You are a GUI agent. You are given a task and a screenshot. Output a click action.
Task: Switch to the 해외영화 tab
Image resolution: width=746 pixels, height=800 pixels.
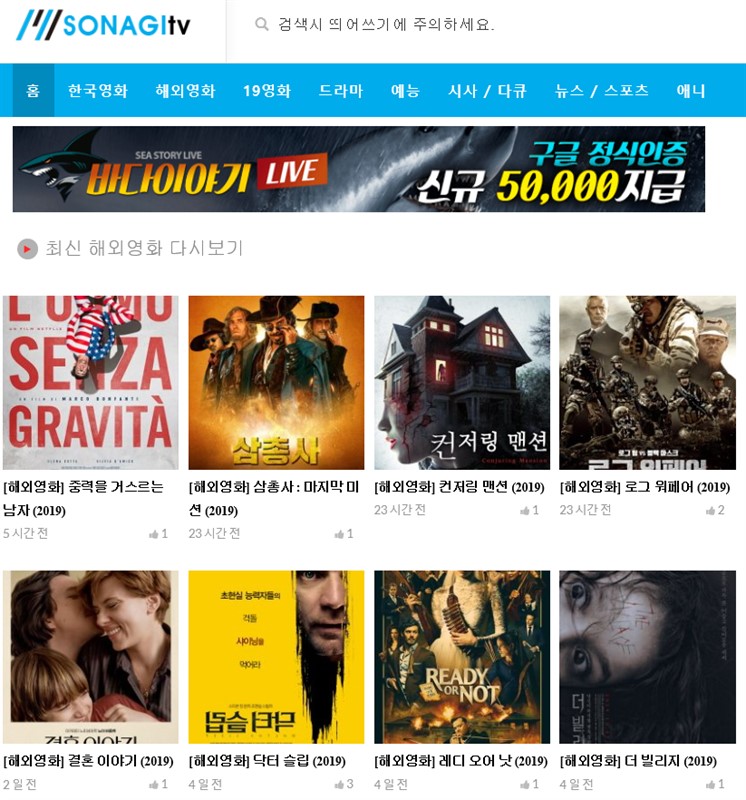185,91
